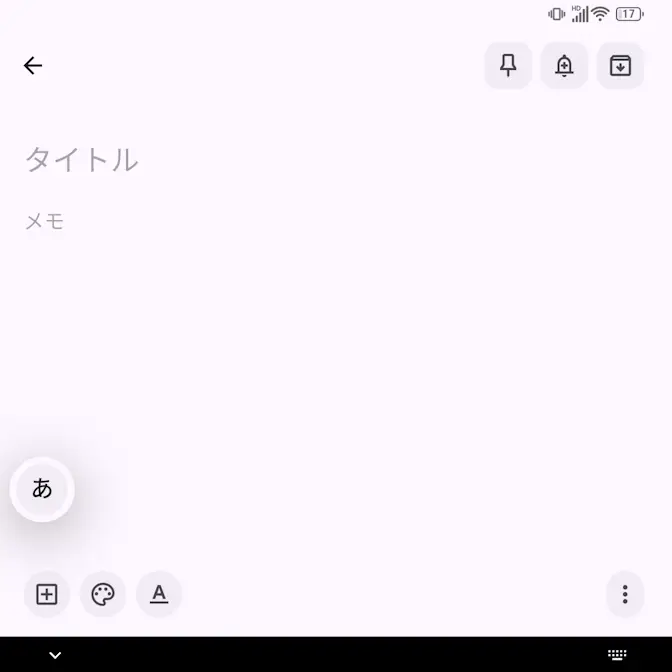Open the keyboard switcher icon
Viewport: 672px width, 672px height.
tap(617, 655)
